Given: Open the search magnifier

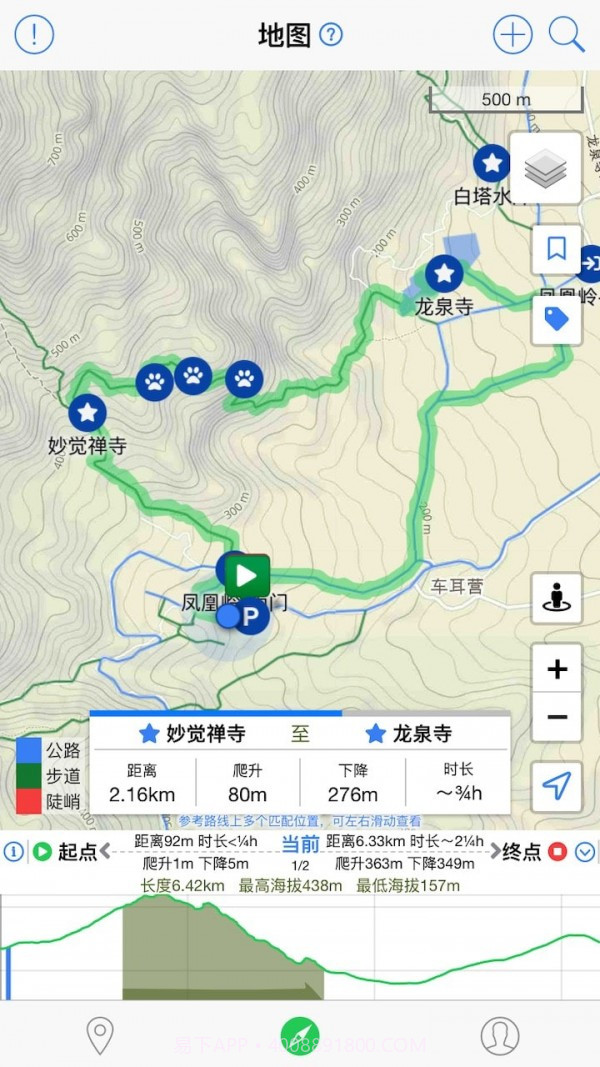Looking at the screenshot, I should pyautogui.click(x=566, y=35).
